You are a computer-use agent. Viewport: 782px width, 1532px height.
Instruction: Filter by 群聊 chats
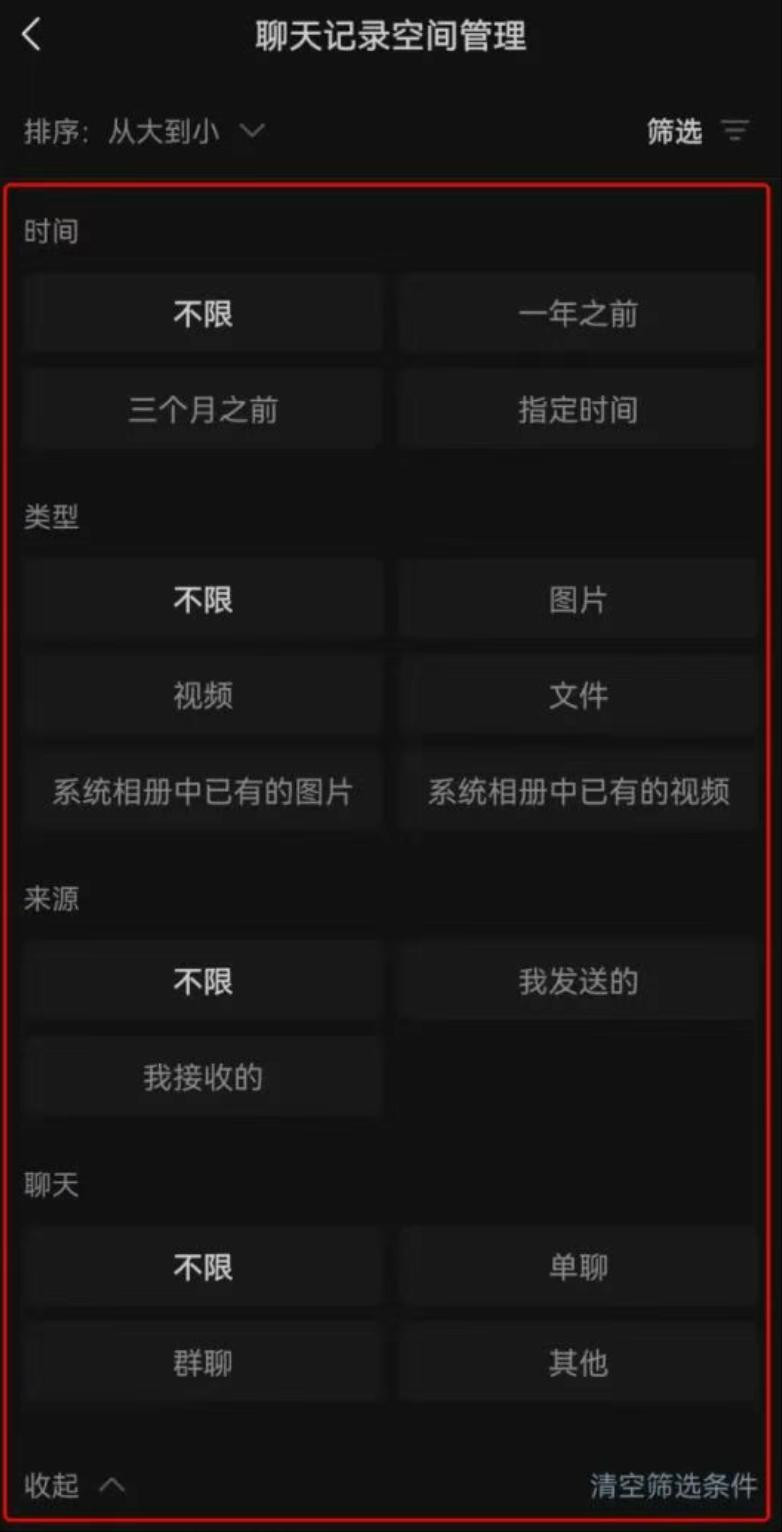[x=203, y=1363]
